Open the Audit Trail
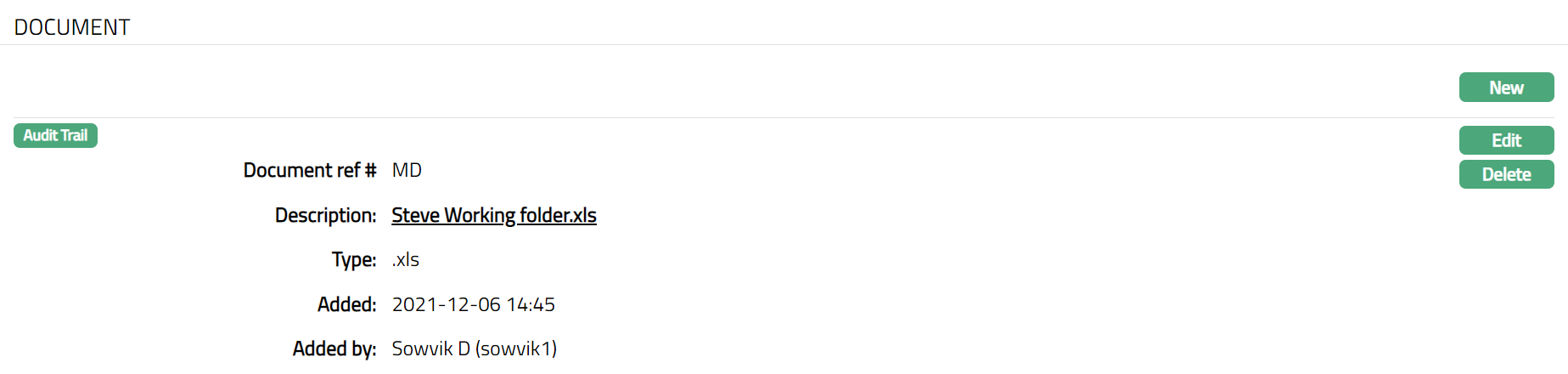This screenshot has width=1568, height=374. click(55, 135)
